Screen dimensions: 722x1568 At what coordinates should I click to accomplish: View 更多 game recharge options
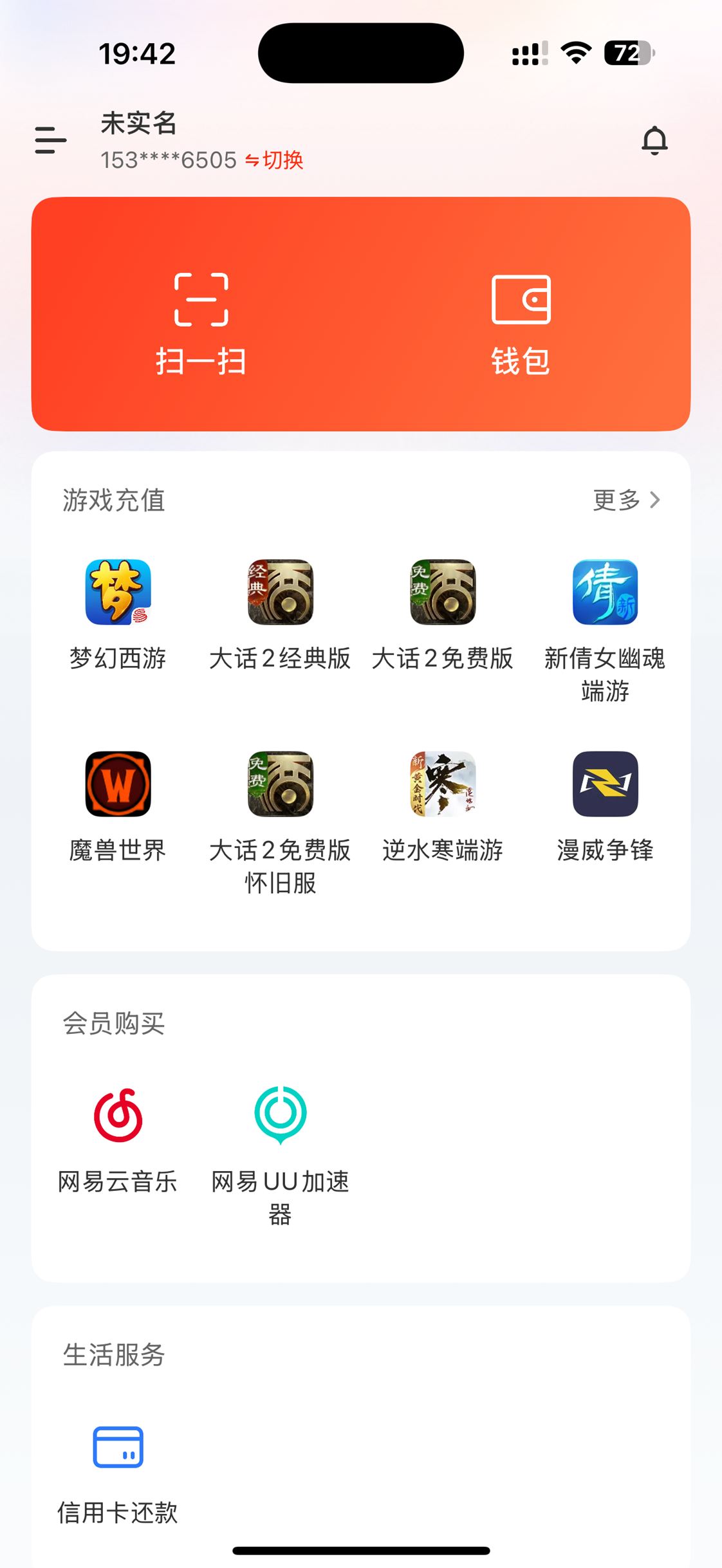[626, 500]
